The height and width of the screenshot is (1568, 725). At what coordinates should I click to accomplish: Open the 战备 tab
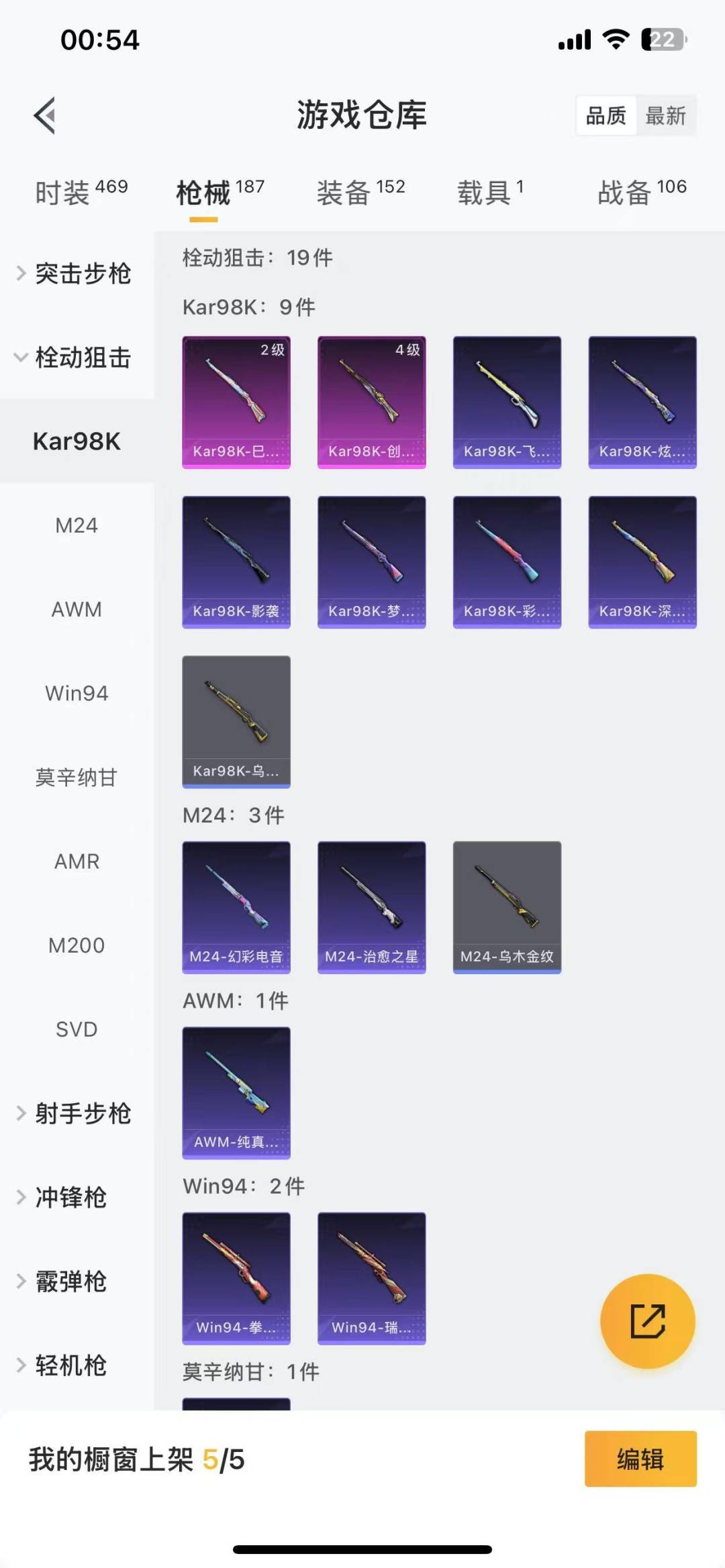(x=642, y=193)
